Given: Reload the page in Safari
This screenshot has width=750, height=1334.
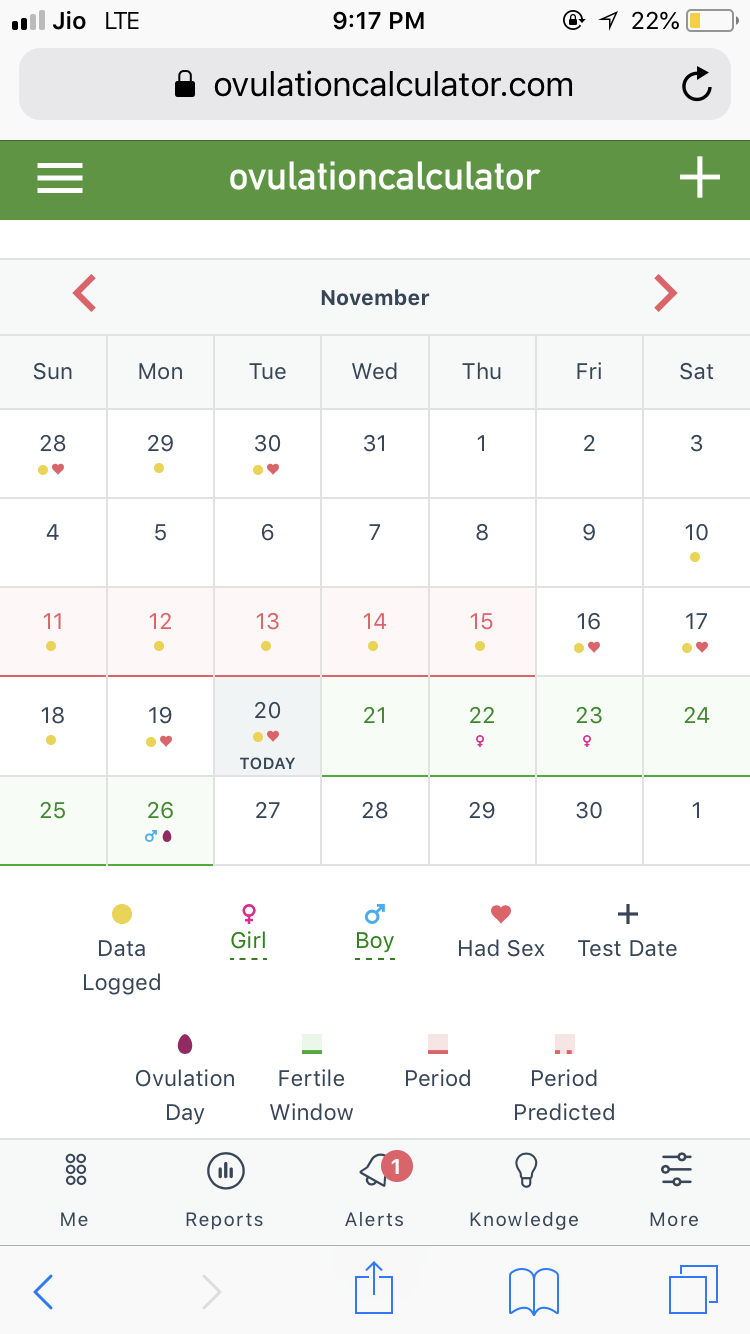Looking at the screenshot, I should 697,85.
